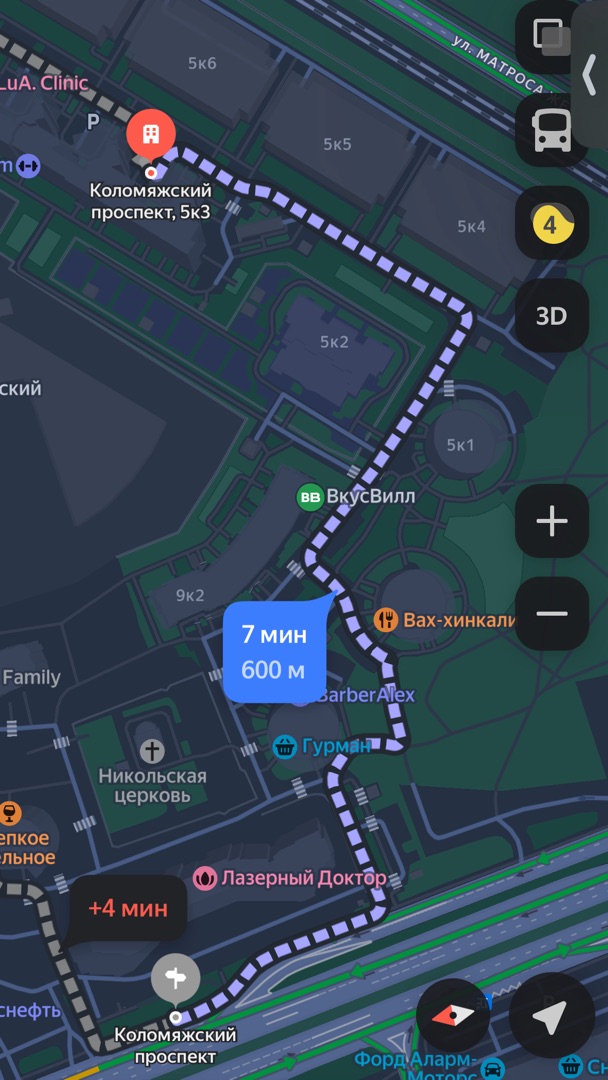This screenshot has width=608, height=1080.
Task: Open the Гурман shop marker
Action: tap(285, 745)
